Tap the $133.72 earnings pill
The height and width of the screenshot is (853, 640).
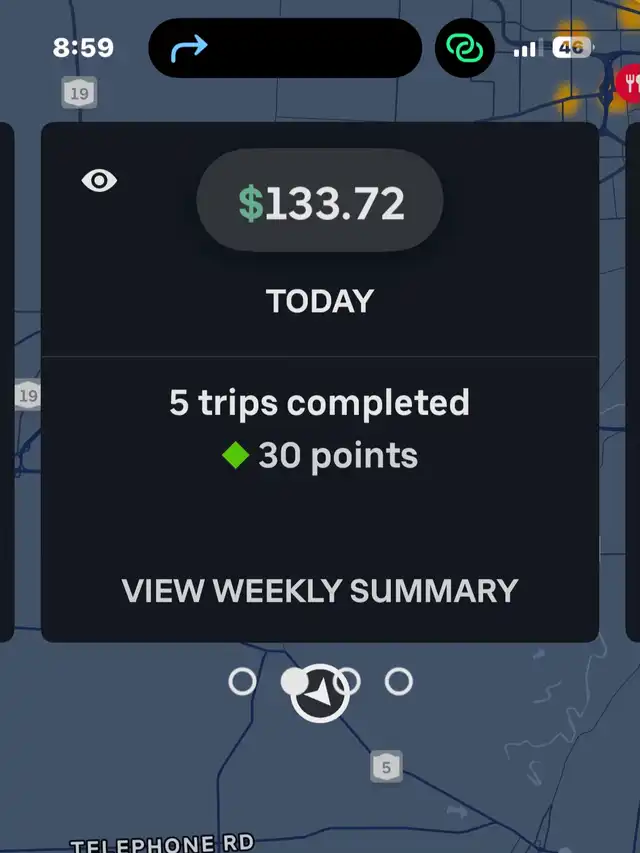tap(320, 203)
